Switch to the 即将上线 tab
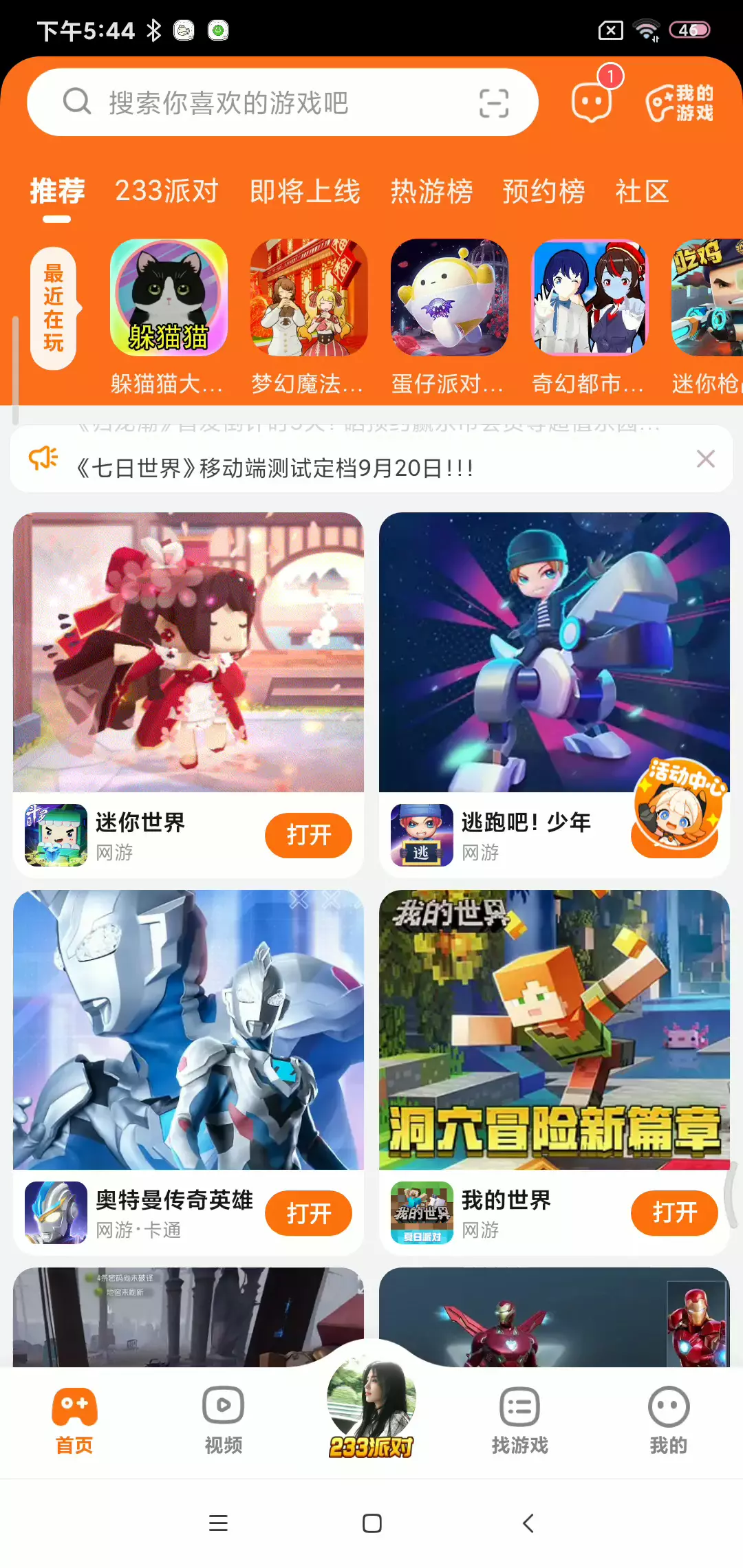This screenshot has height=1568, width=743. [305, 190]
